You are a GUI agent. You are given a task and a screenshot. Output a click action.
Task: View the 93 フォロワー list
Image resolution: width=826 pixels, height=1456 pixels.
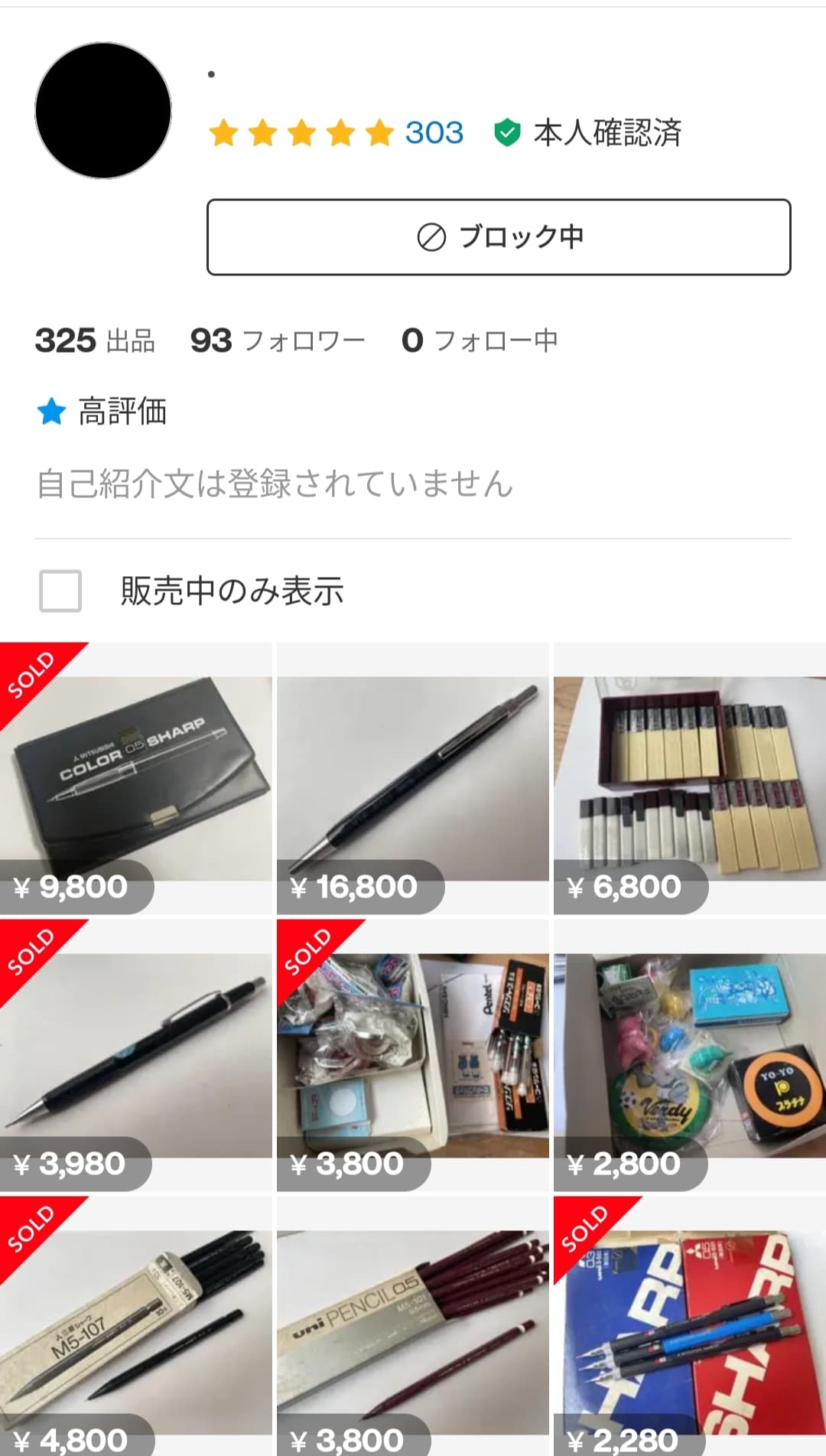(278, 340)
